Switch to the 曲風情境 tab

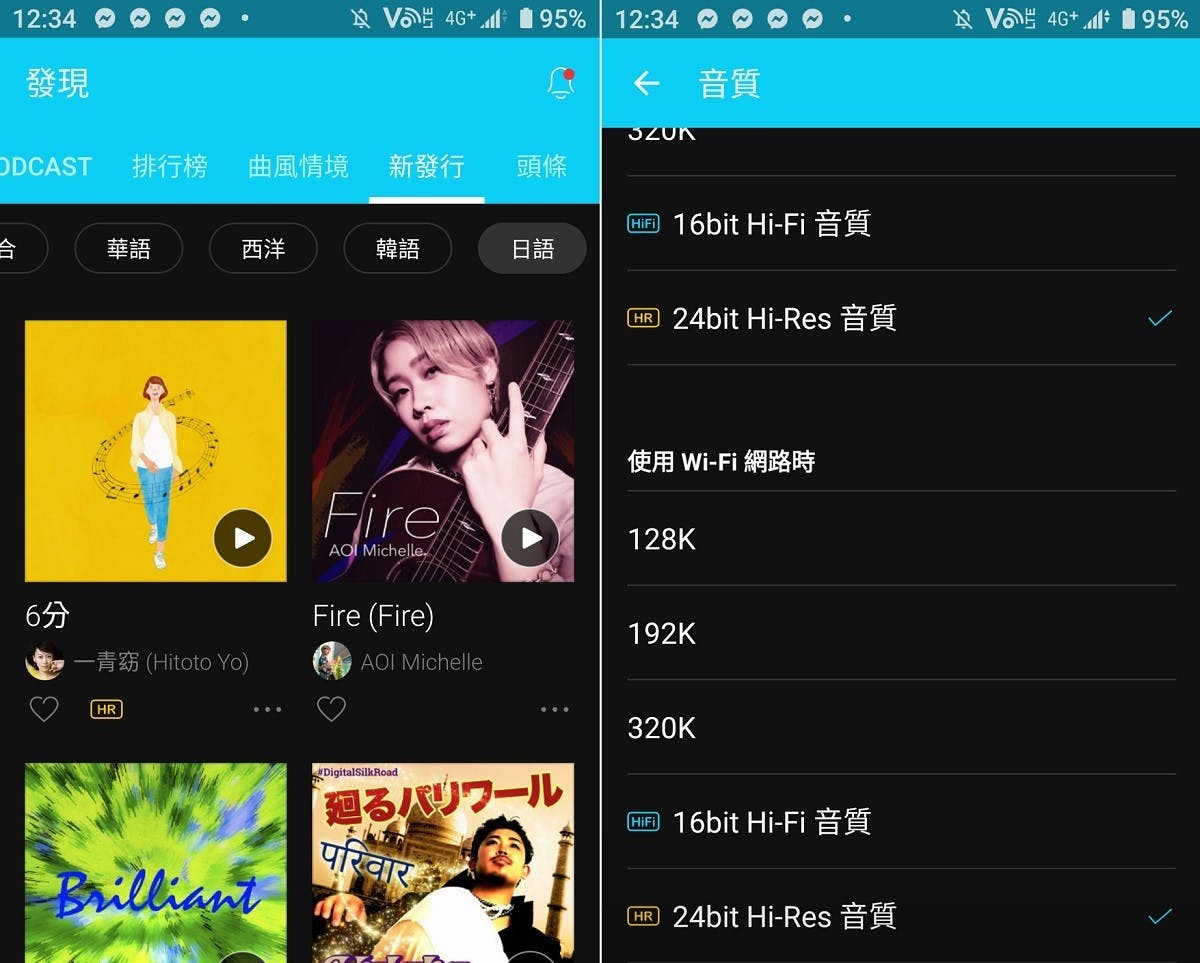click(x=298, y=166)
